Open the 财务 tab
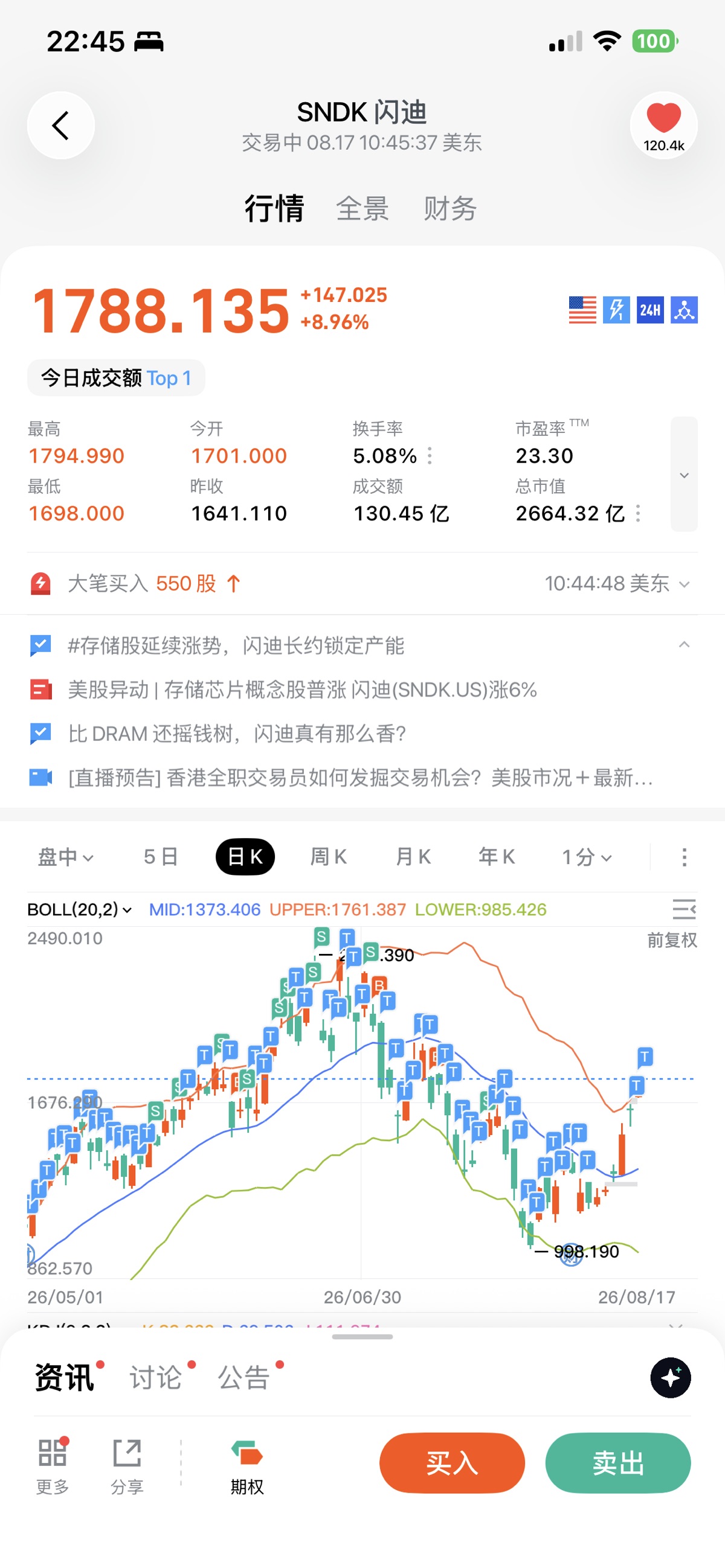The image size is (725, 1568). (450, 209)
